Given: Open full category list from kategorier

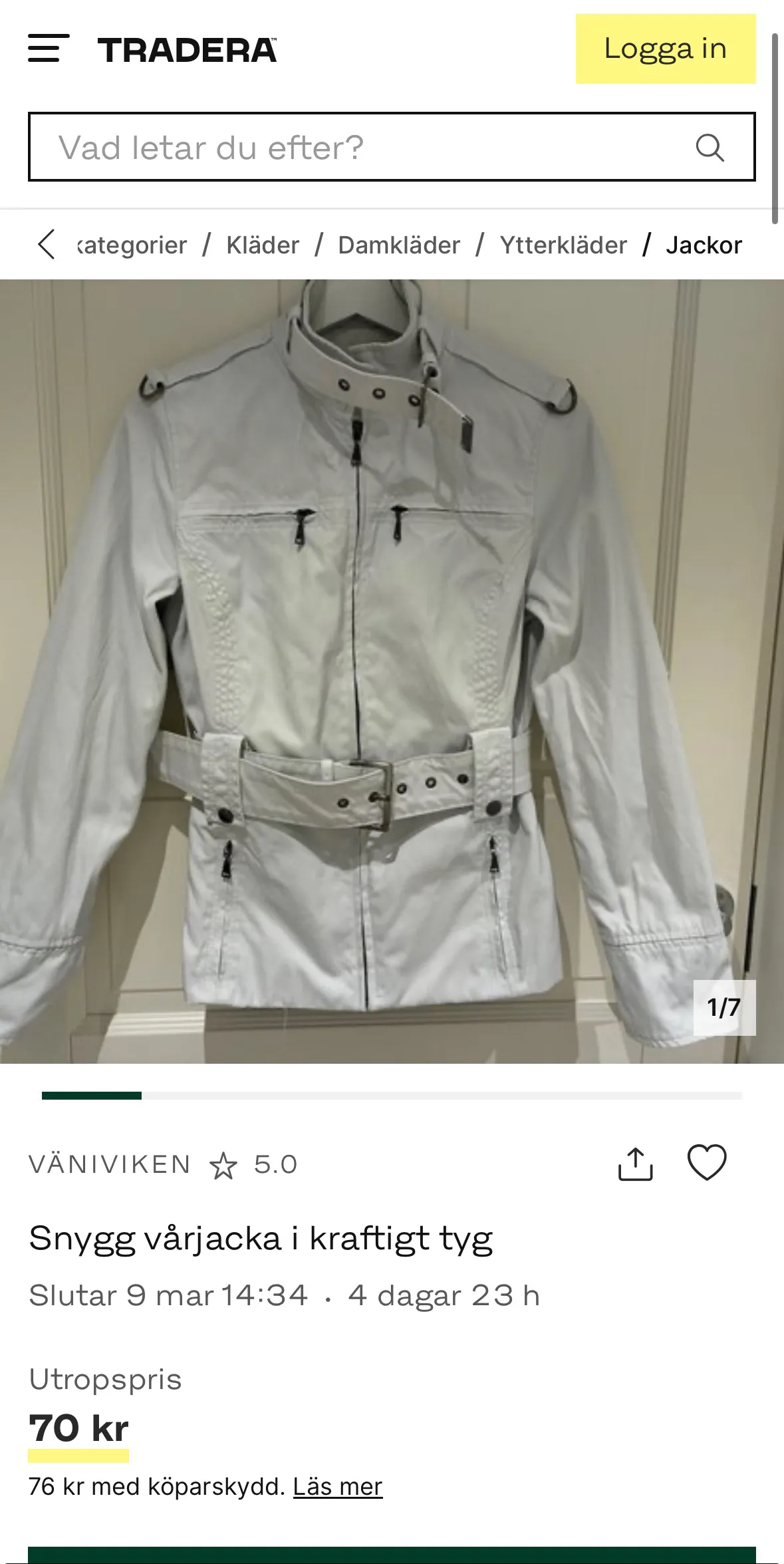Looking at the screenshot, I should (130, 244).
